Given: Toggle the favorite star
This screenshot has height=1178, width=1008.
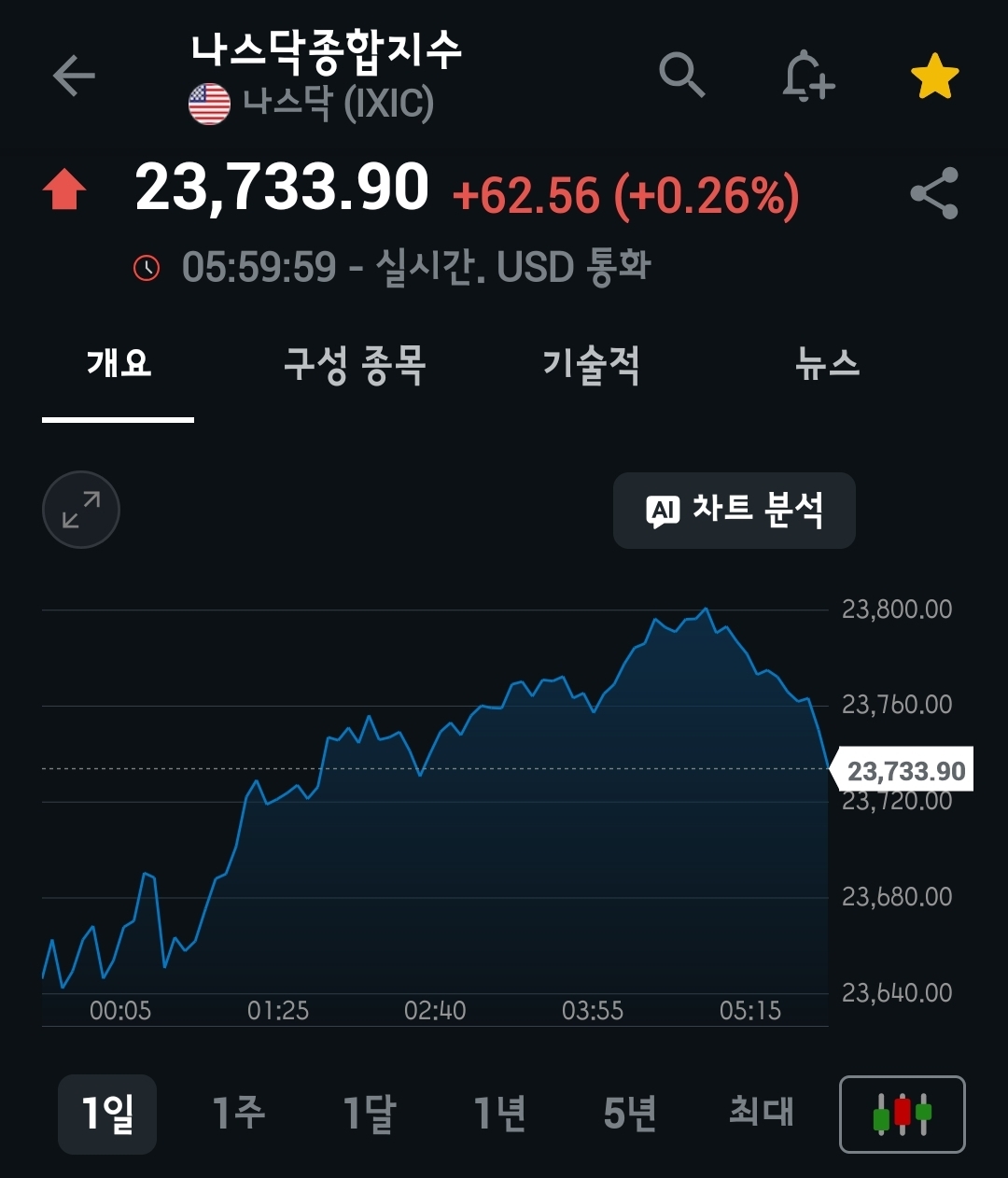Looking at the screenshot, I should pyautogui.click(x=934, y=77).
